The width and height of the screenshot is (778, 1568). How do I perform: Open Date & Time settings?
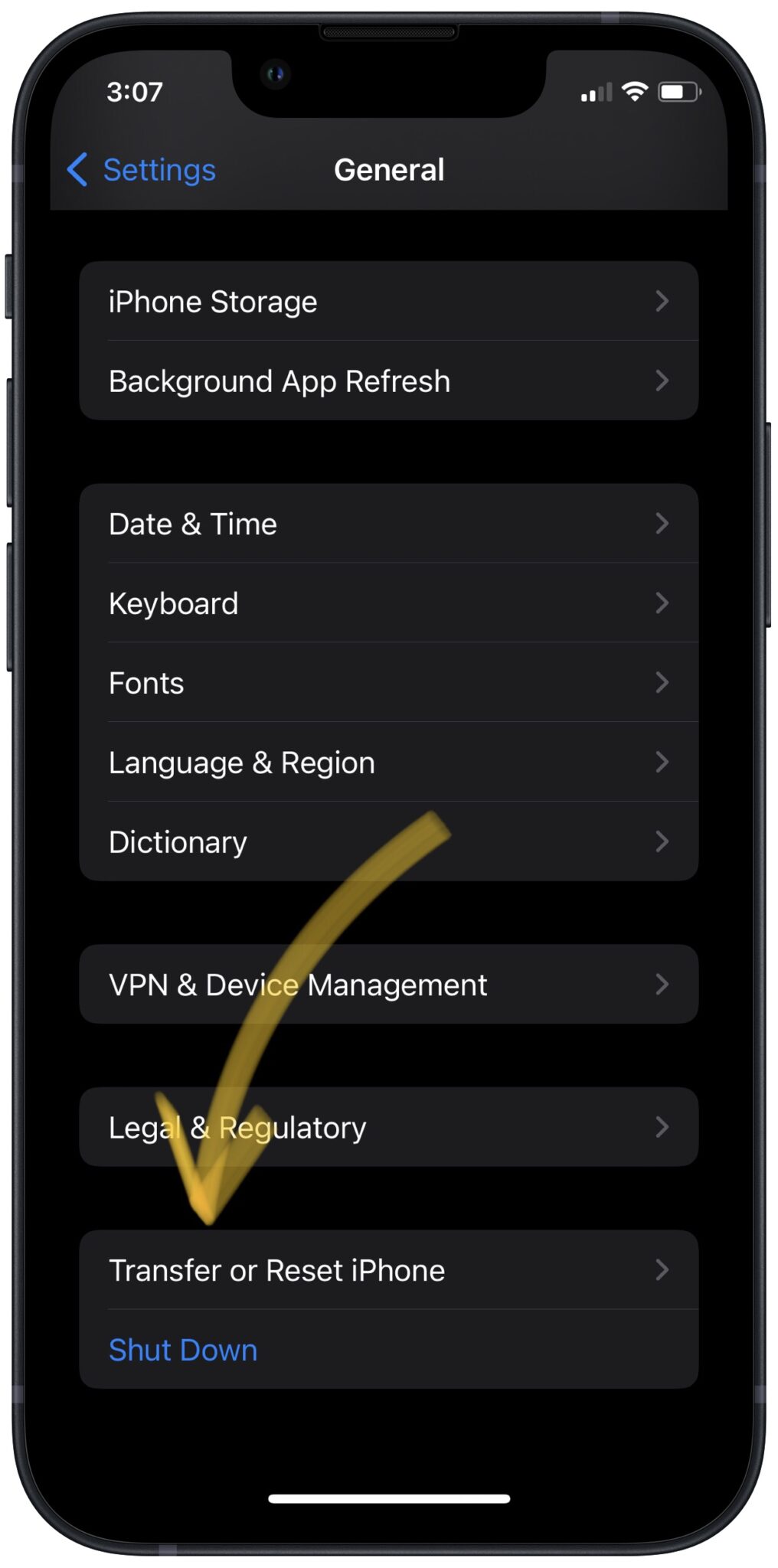point(388,524)
